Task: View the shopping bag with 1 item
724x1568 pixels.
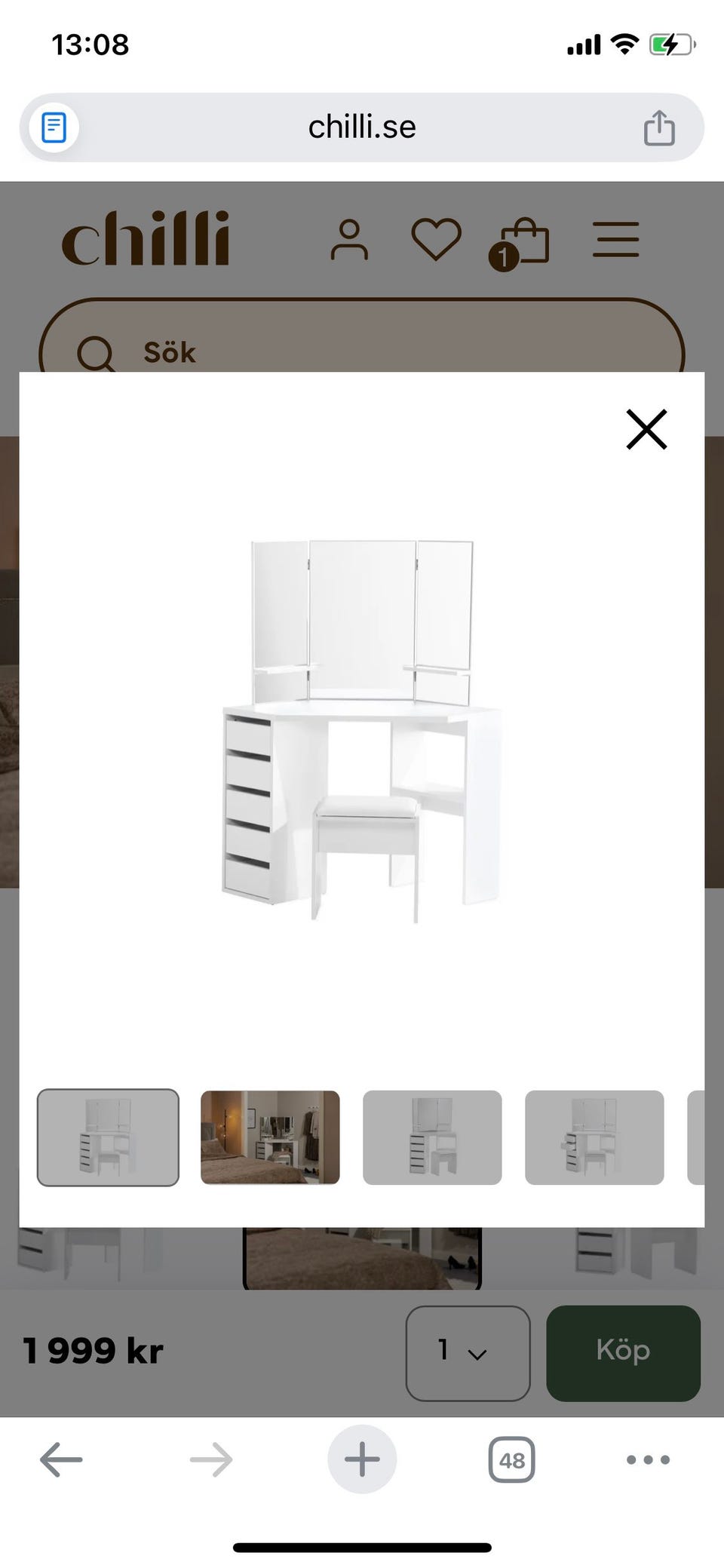Action: point(524,240)
